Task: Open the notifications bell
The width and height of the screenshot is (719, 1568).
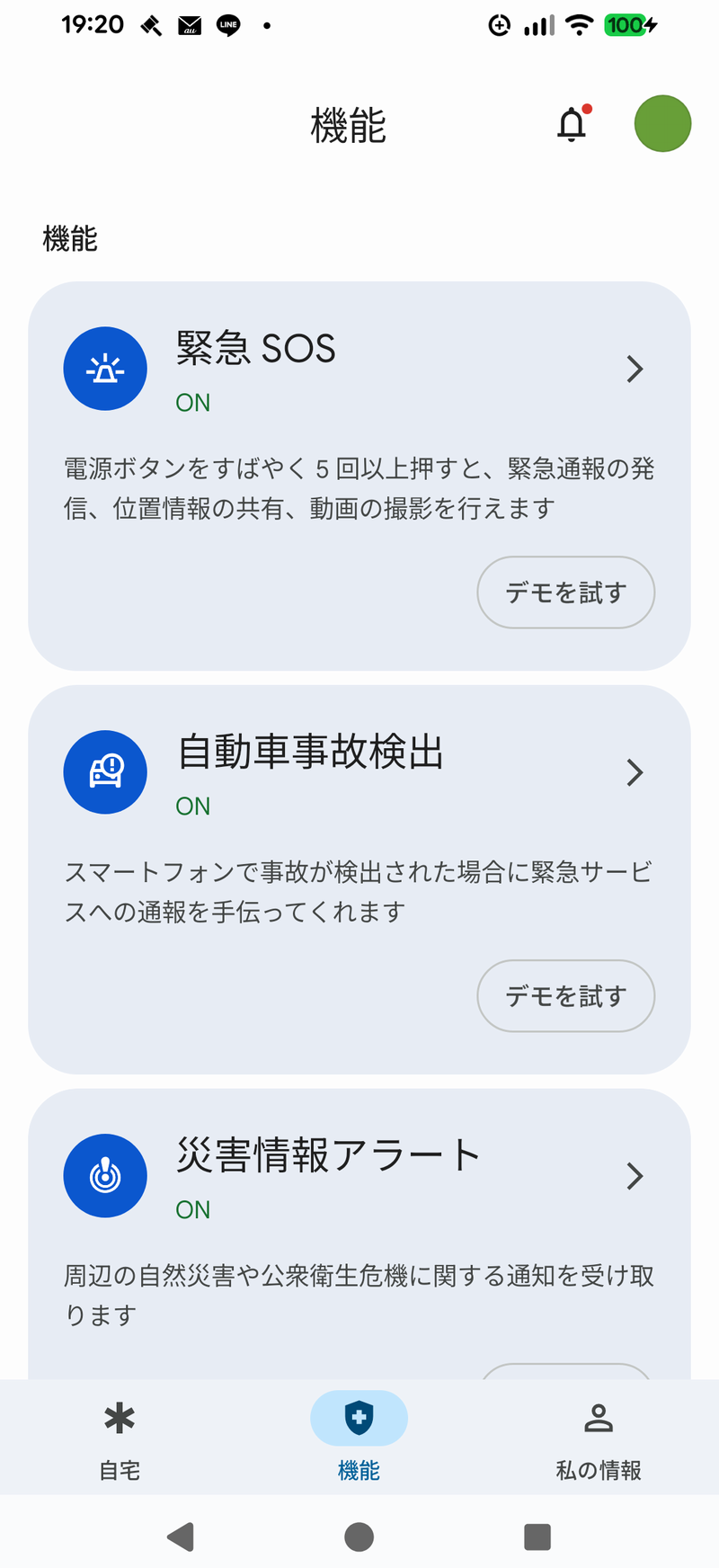Action: click(572, 124)
